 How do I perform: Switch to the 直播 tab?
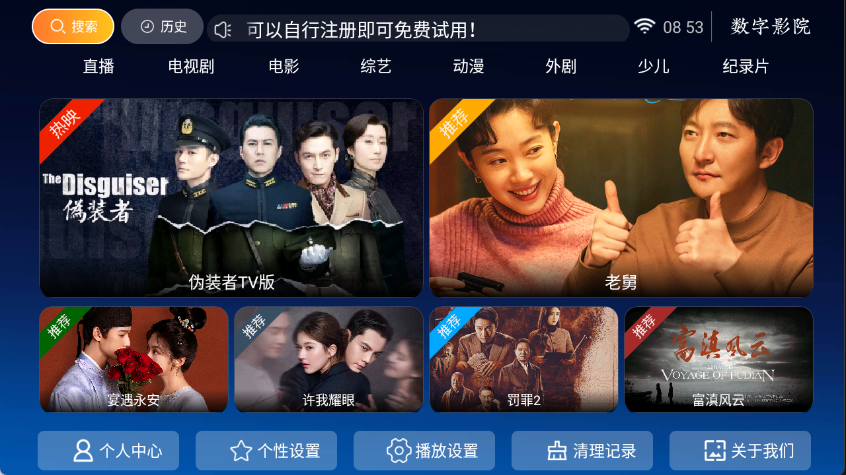(x=98, y=67)
